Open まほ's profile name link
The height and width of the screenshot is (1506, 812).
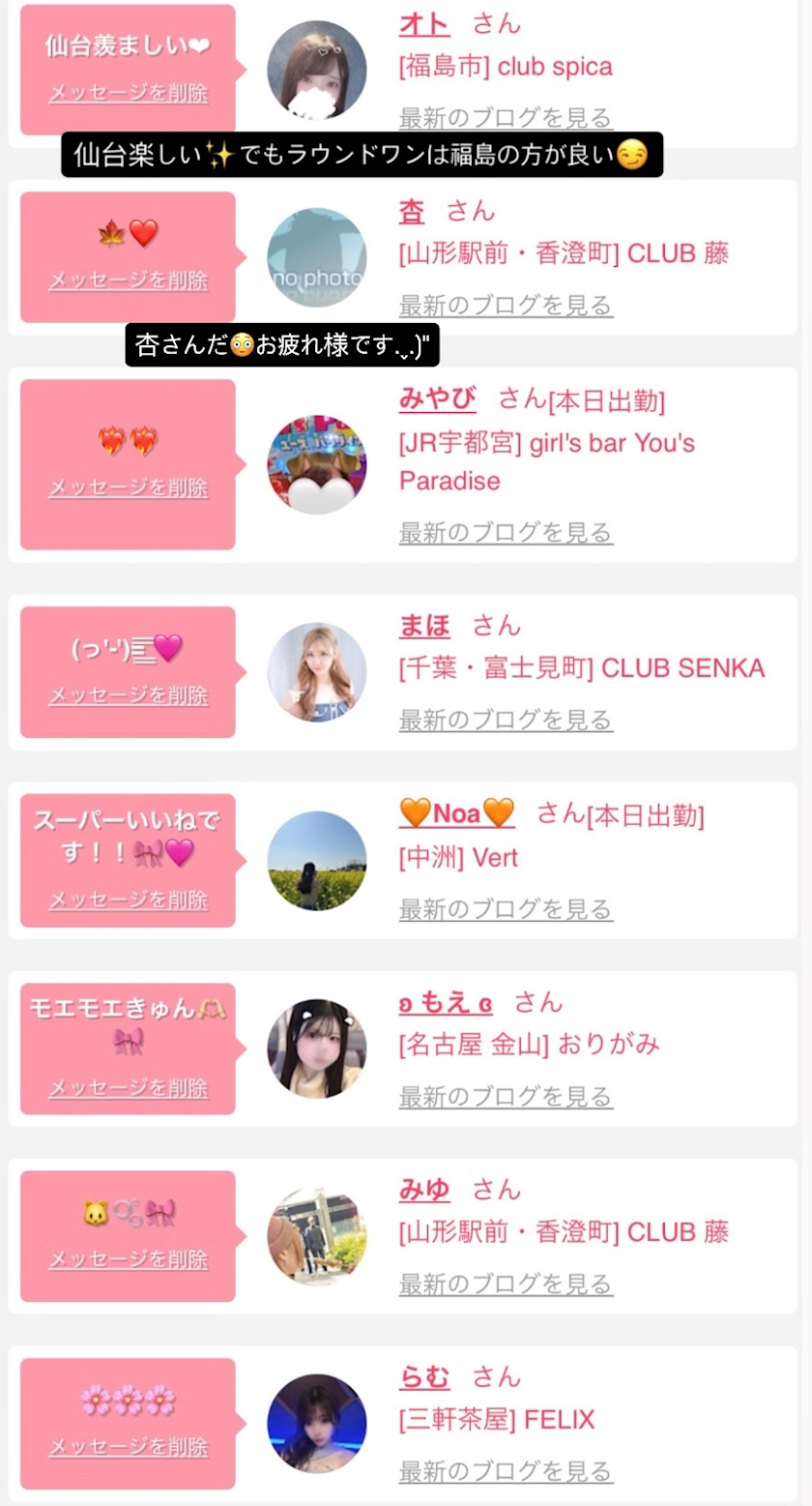tap(424, 626)
